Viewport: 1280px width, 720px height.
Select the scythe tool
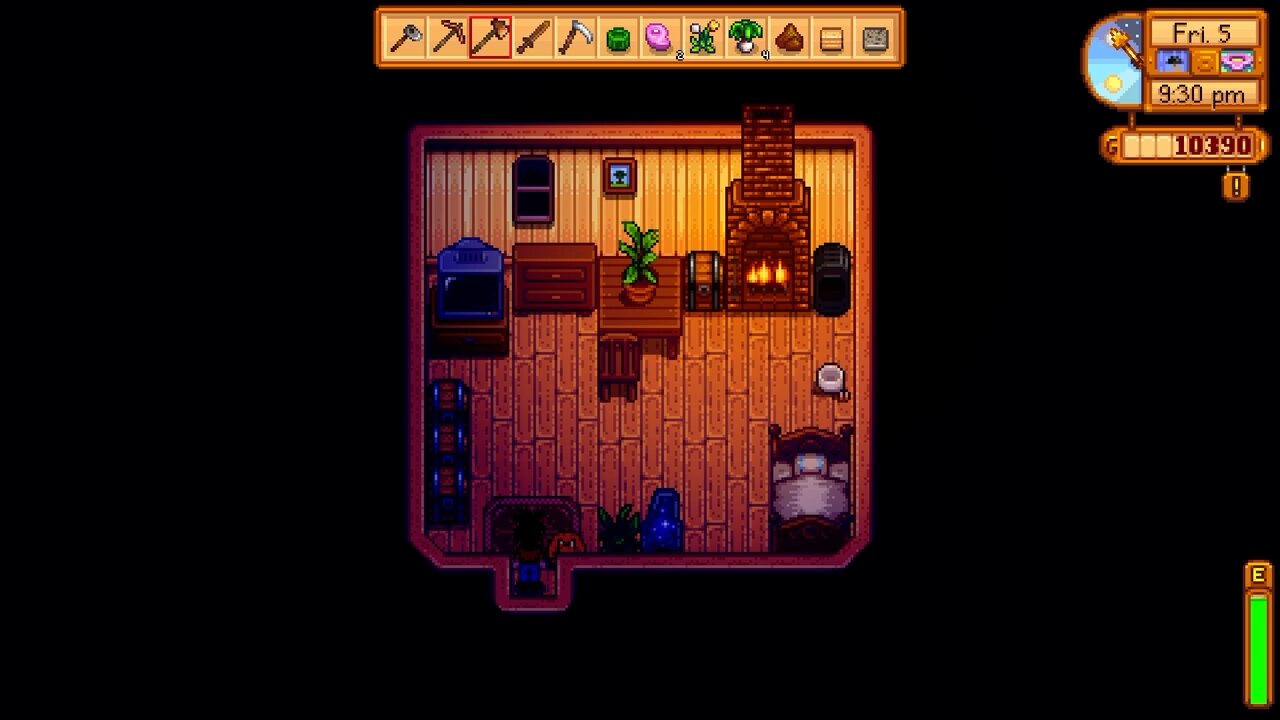pos(576,39)
